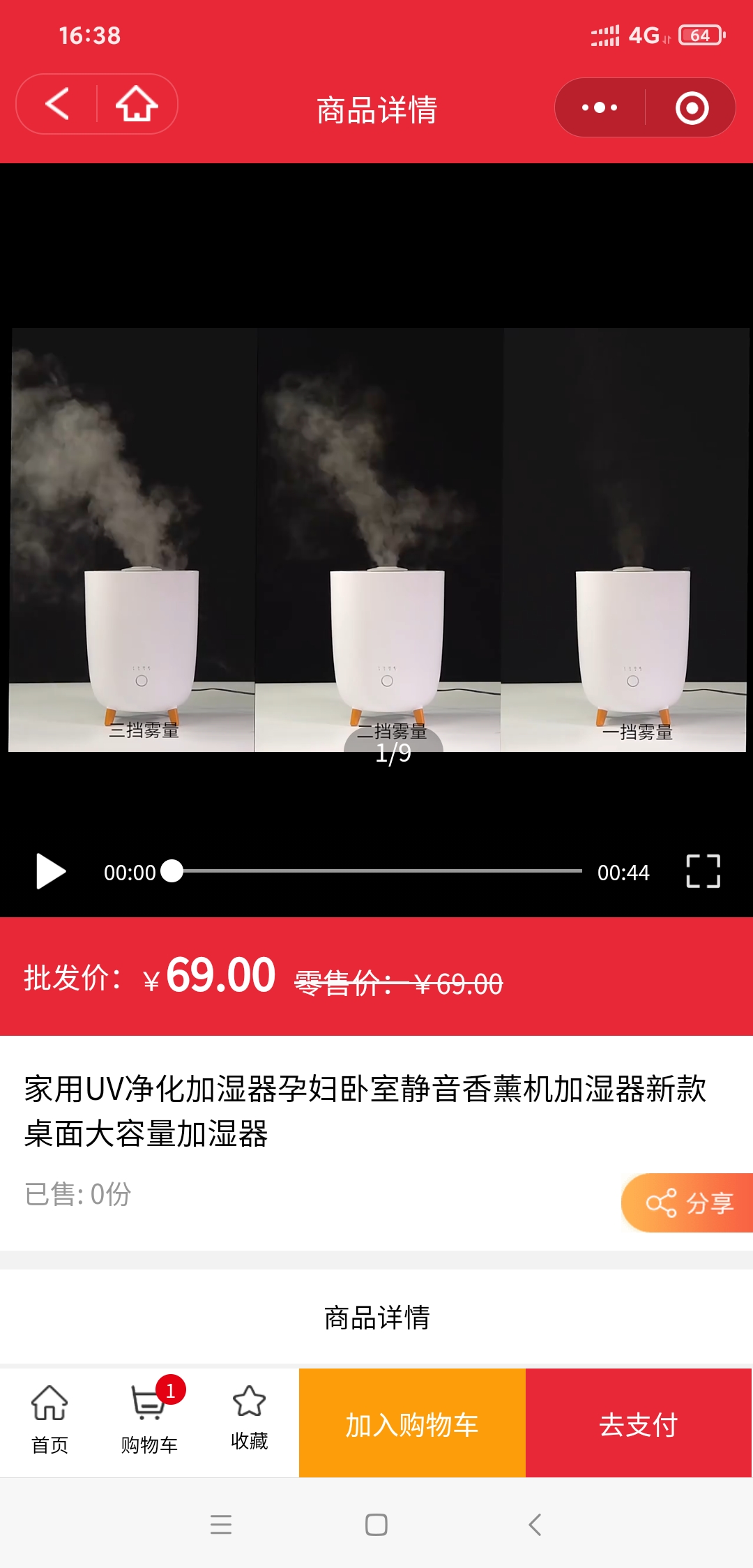Play the product video
Image resolution: width=753 pixels, height=1568 pixels.
51,871
